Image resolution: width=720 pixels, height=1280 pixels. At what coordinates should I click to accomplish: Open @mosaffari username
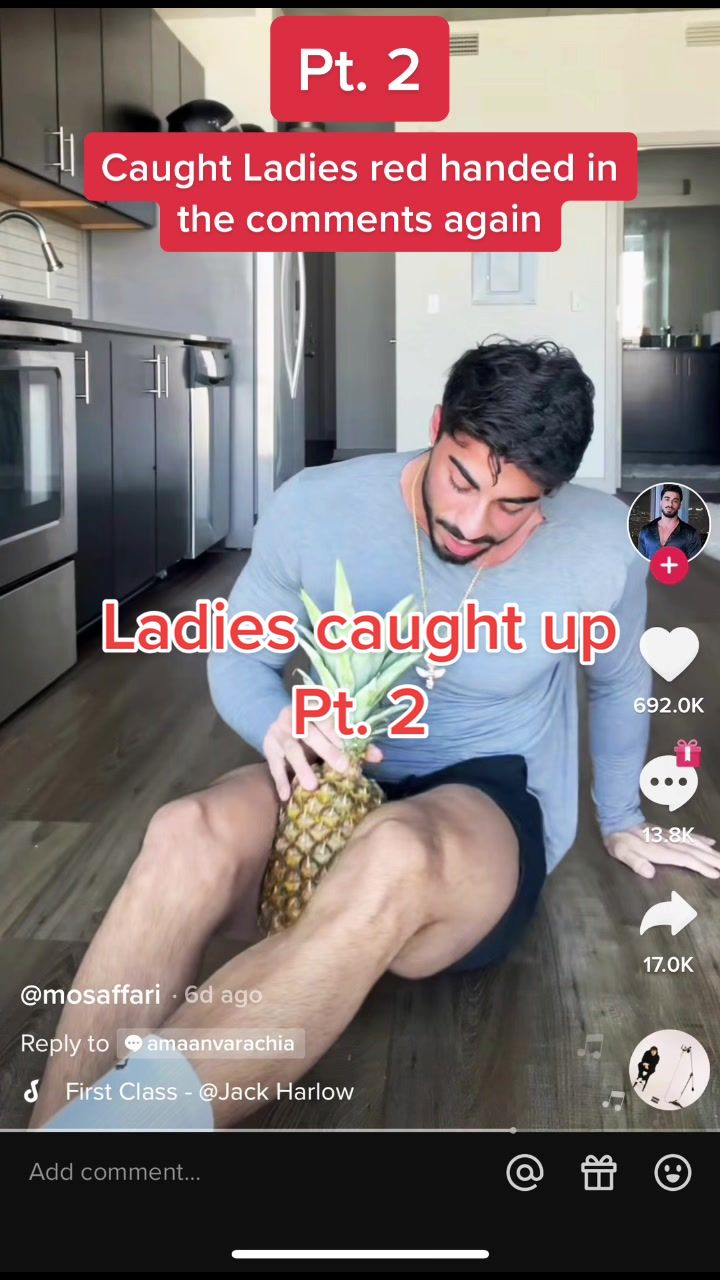pos(90,995)
